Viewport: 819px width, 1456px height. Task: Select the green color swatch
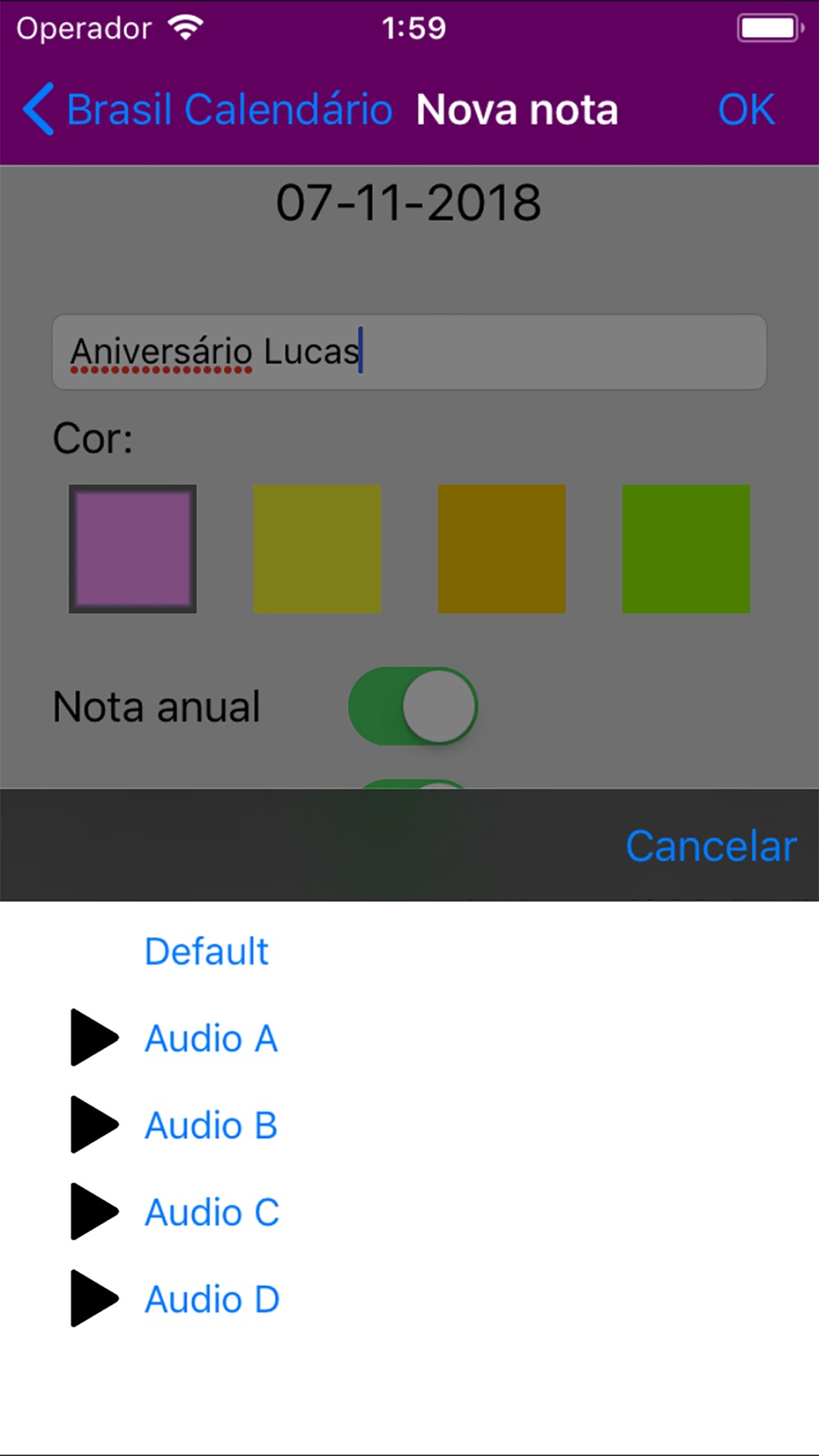pyautogui.click(x=686, y=549)
